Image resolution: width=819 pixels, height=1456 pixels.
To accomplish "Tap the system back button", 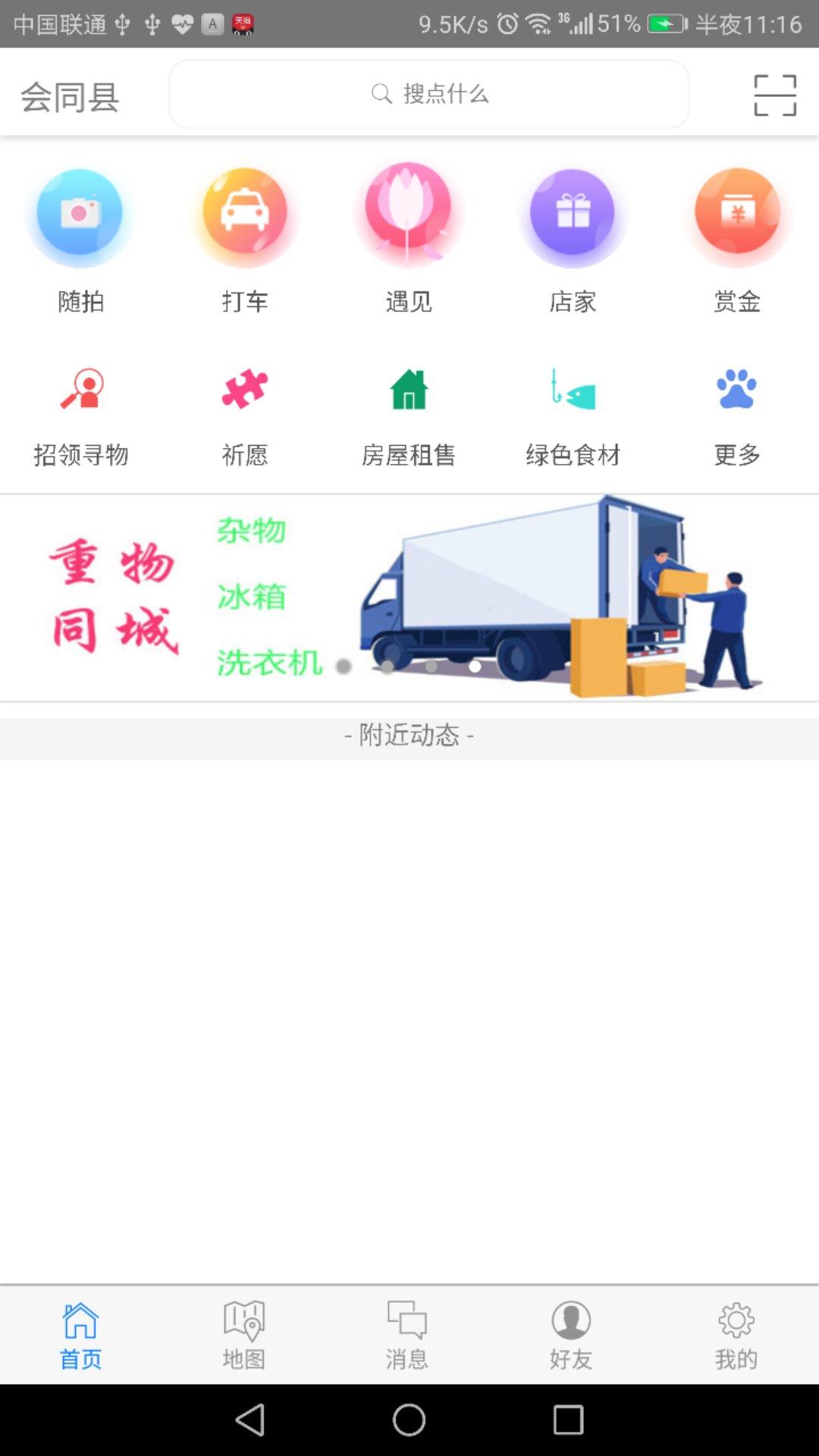I will pyautogui.click(x=250, y=1420).
